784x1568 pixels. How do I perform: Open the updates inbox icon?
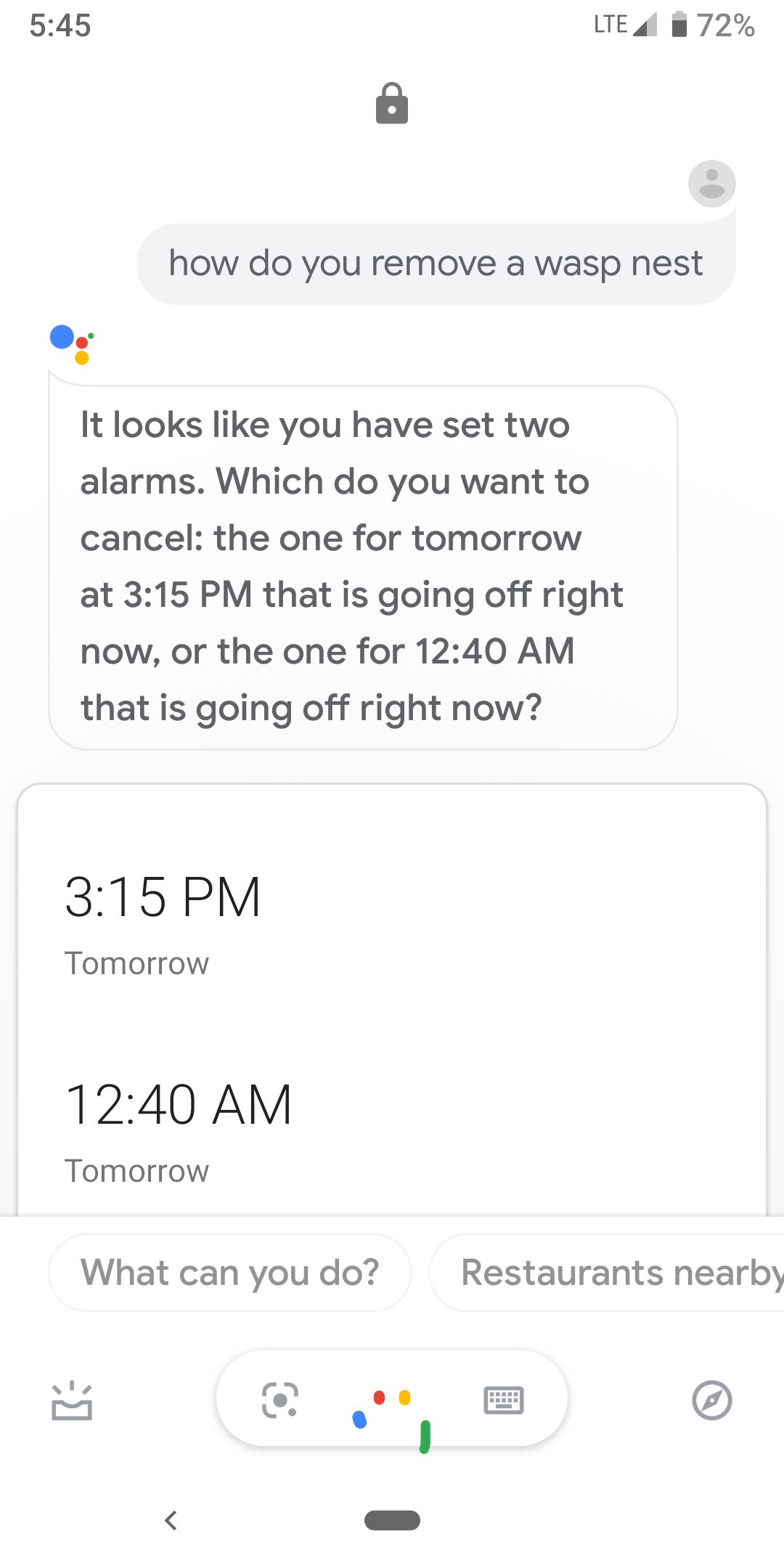point(72,1400)
